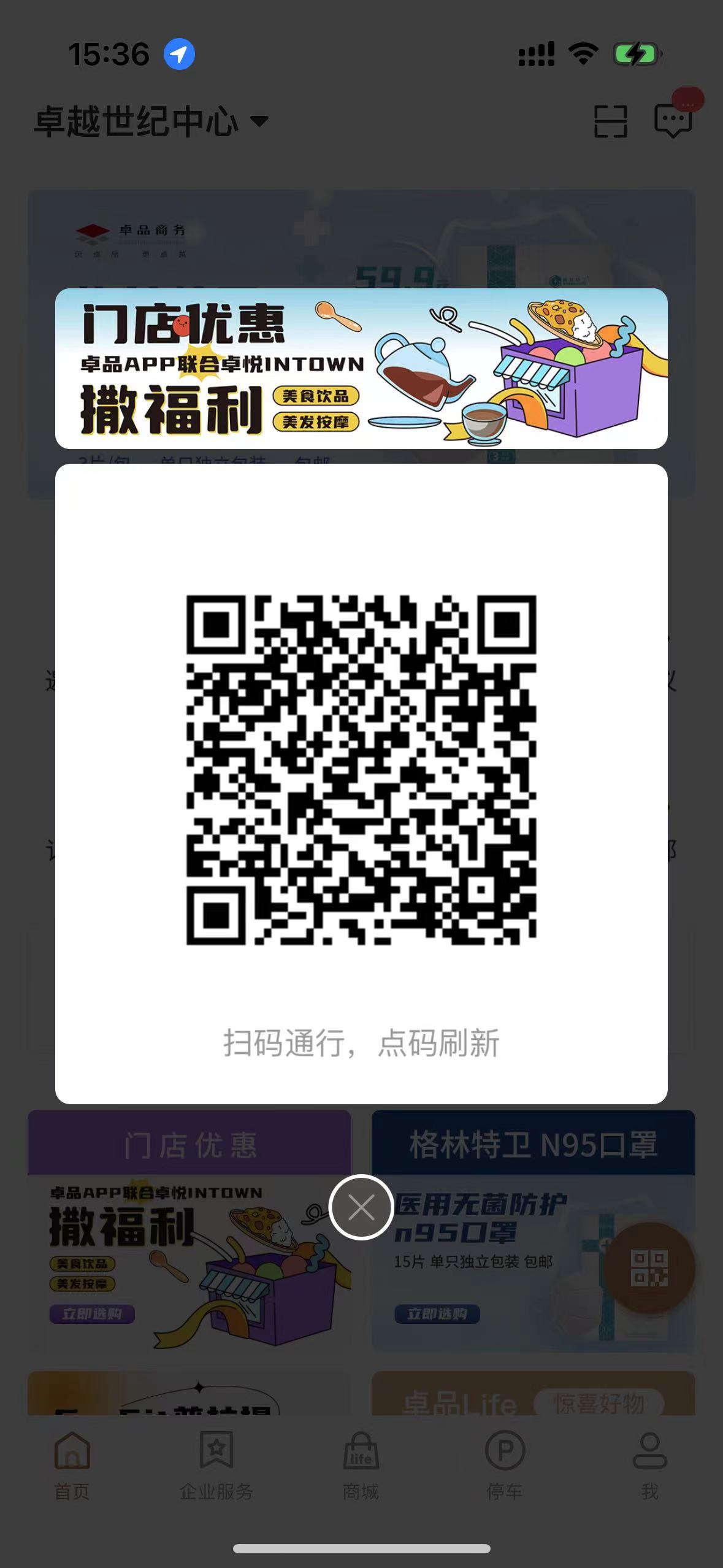Dismiss the QR code popup
This screenshot has height=1568, width=723.
(x=361, y=1208)
